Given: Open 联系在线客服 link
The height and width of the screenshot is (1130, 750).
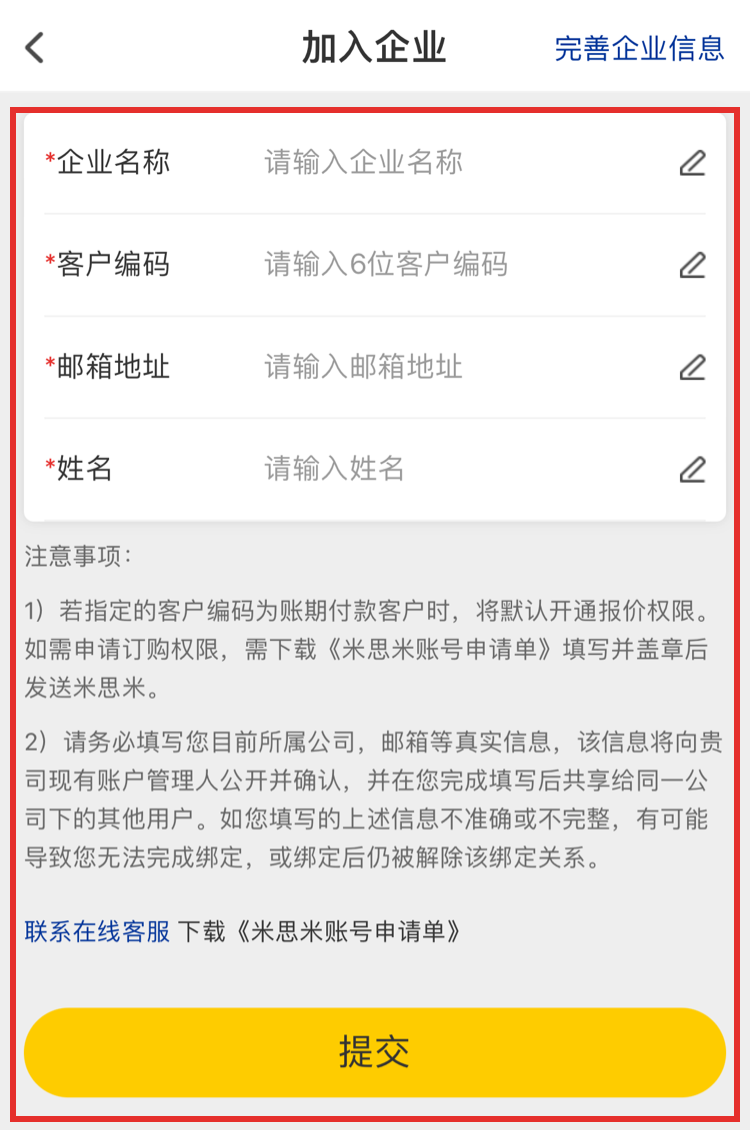Looking at the screenshot, I should click(98, 932).
